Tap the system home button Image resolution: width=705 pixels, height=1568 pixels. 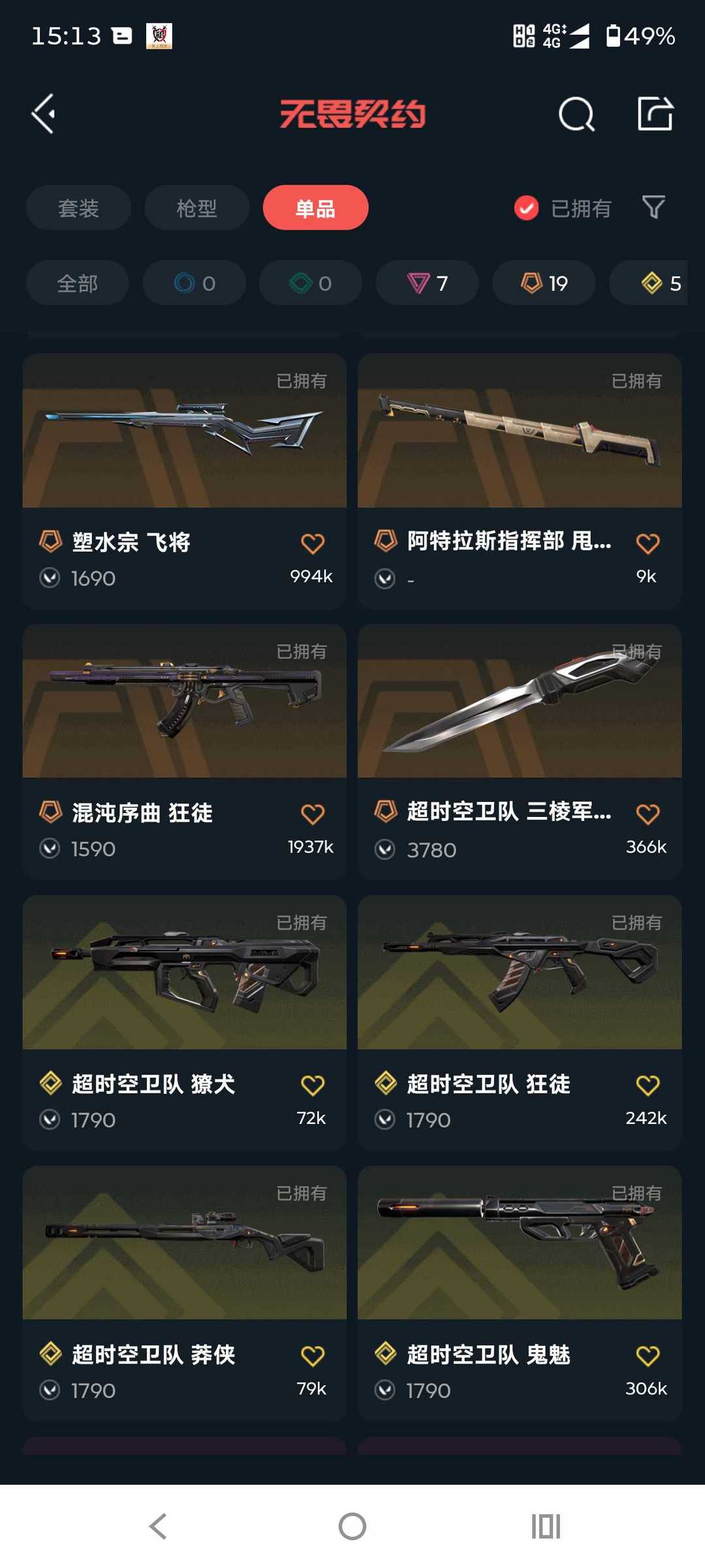352,1526
